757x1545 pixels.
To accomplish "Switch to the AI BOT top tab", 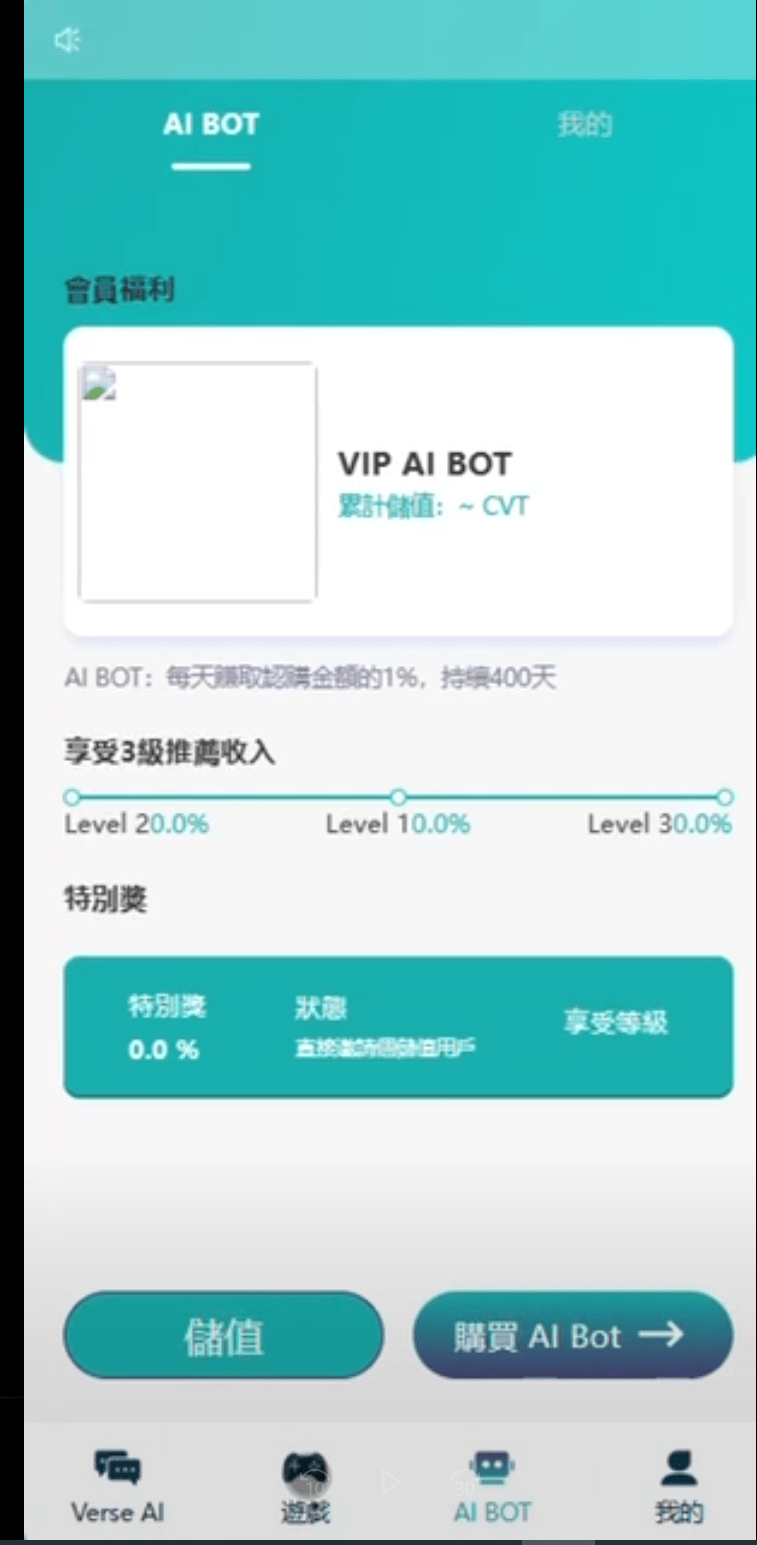I will (211, 125).
